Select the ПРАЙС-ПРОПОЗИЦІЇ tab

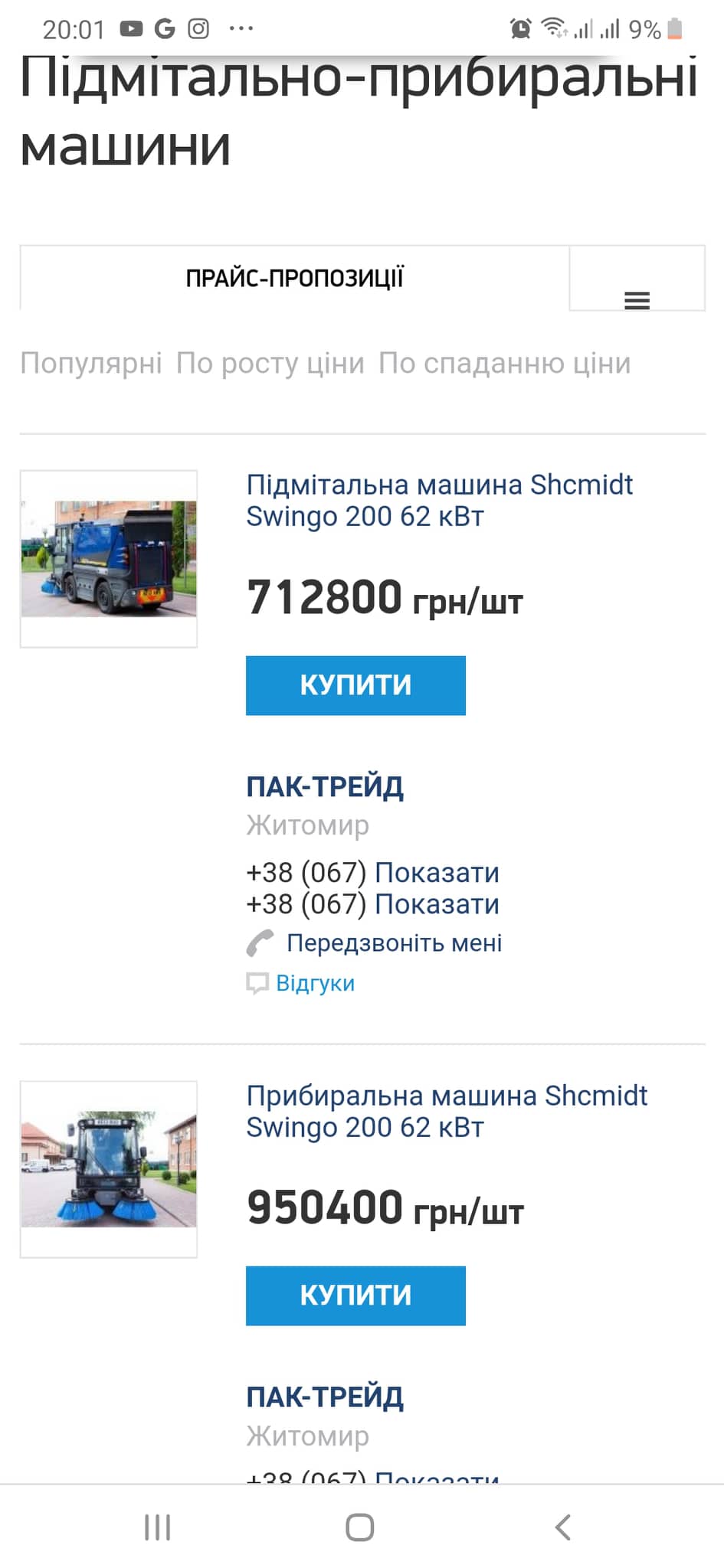coord(294,278)
